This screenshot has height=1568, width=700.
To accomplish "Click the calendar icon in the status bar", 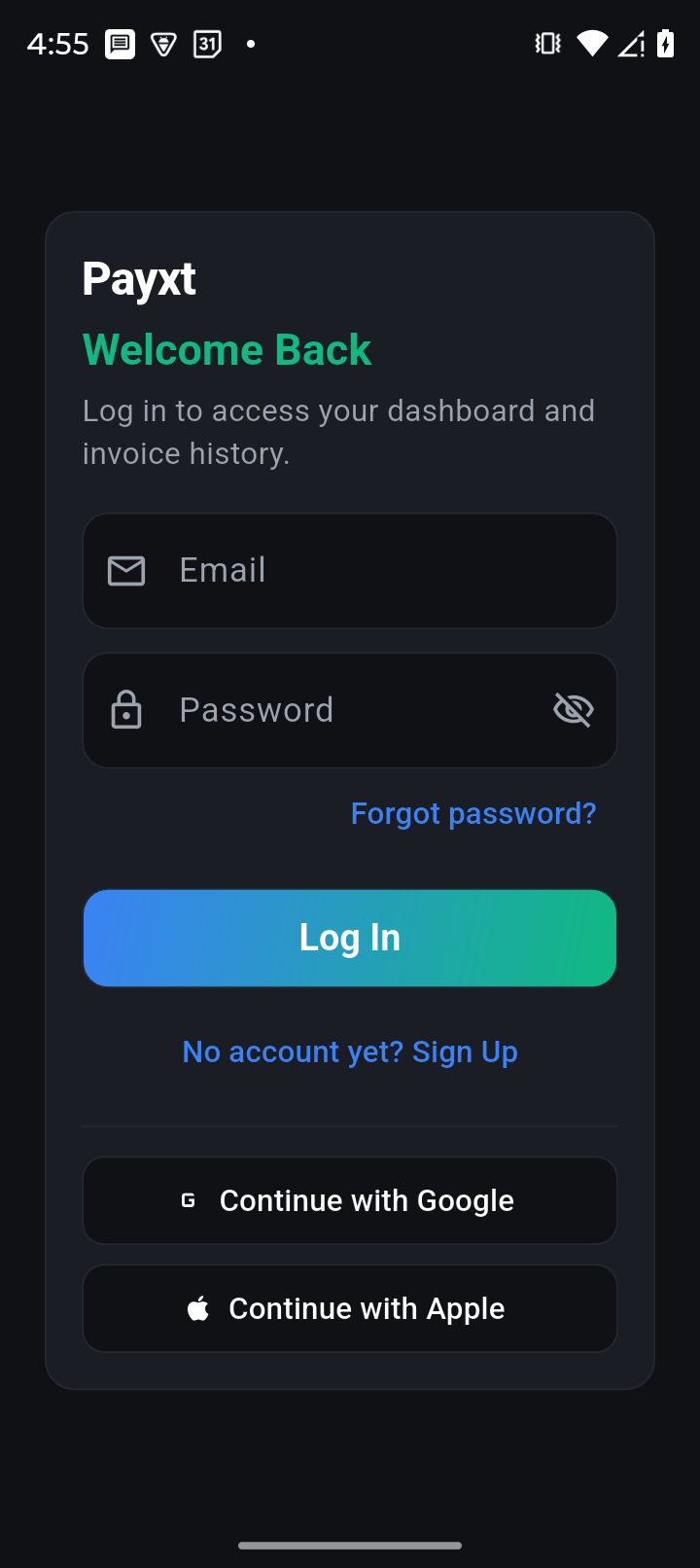I will 207,43.
